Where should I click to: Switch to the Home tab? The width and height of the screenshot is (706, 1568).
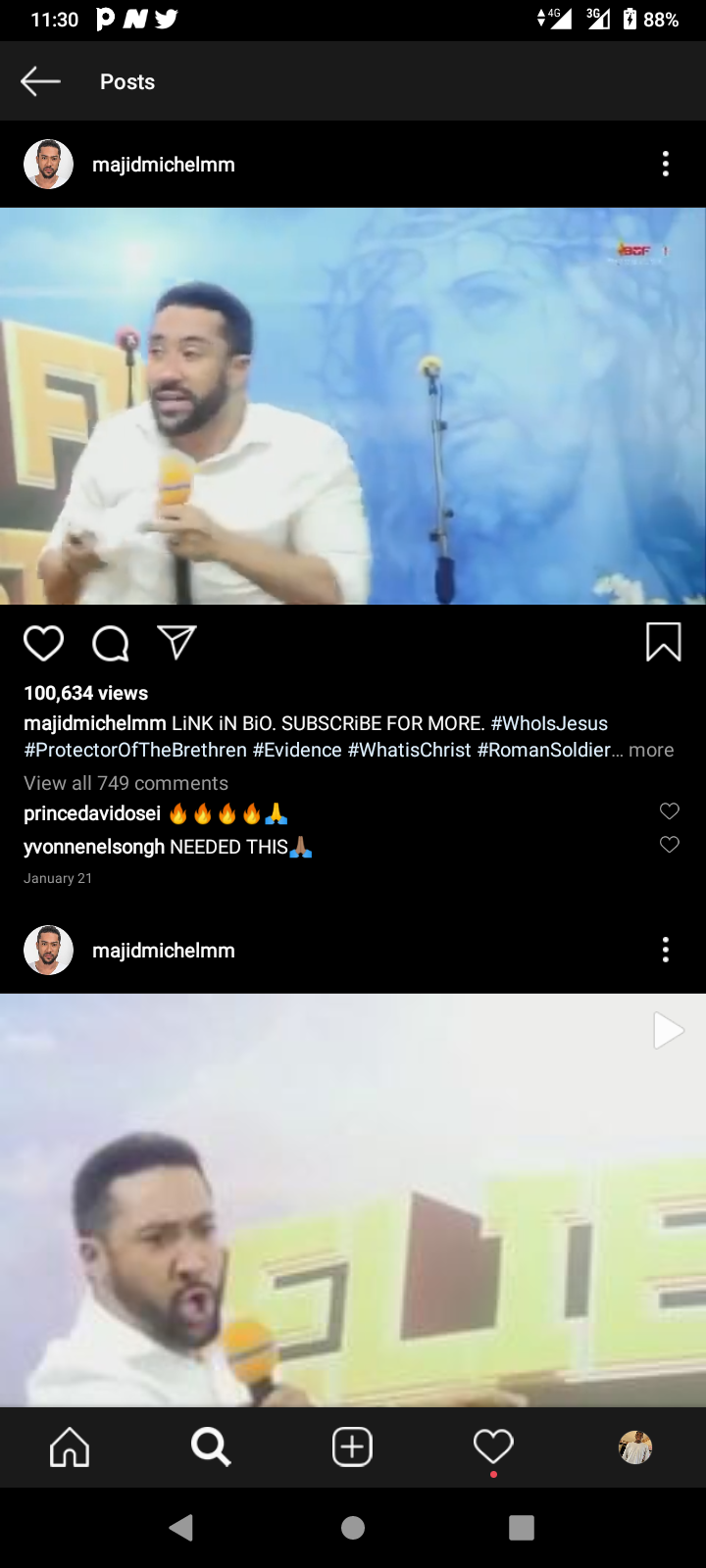click(70, 1446)
